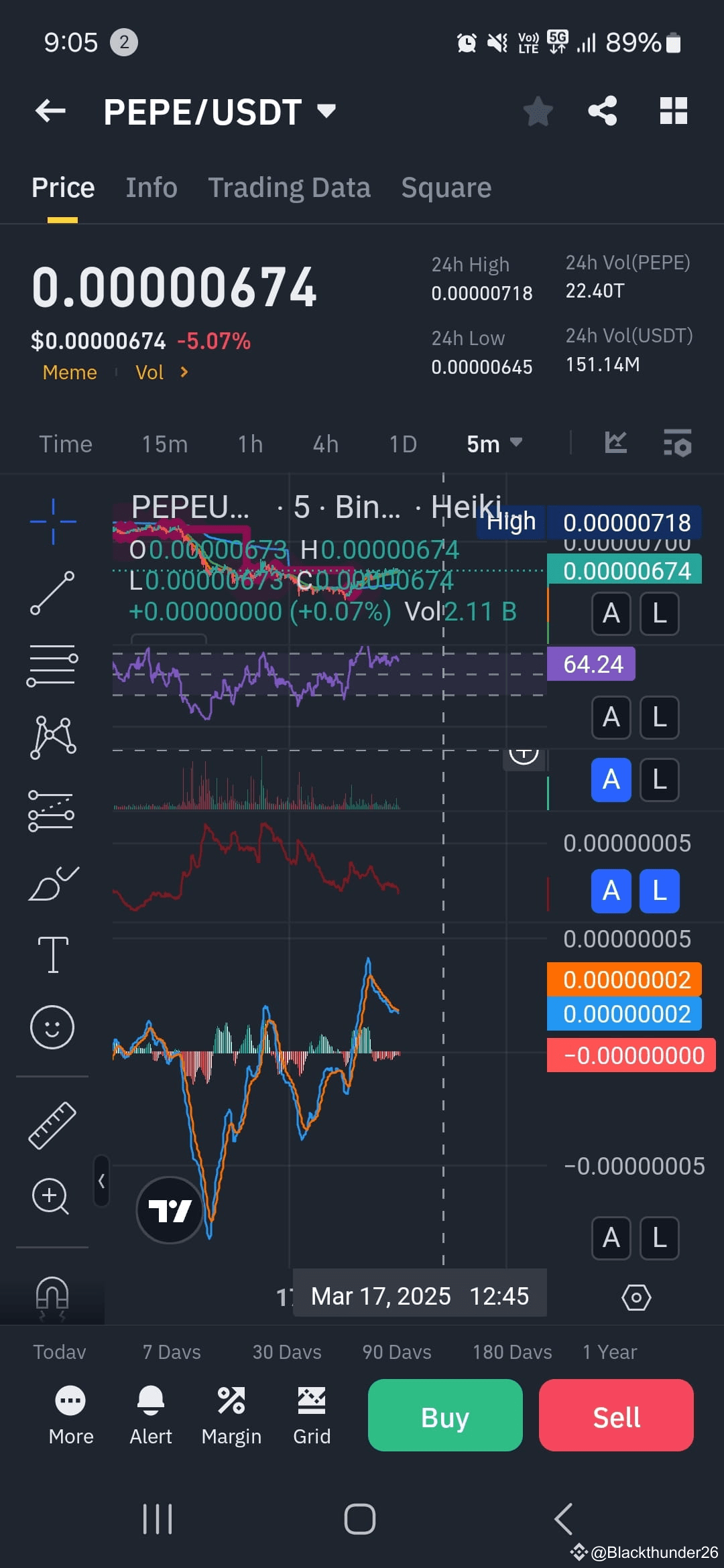Favorite PEPE/USDT using the star
The height and width of the screenshot is (1568, 724).
(537, 111)
